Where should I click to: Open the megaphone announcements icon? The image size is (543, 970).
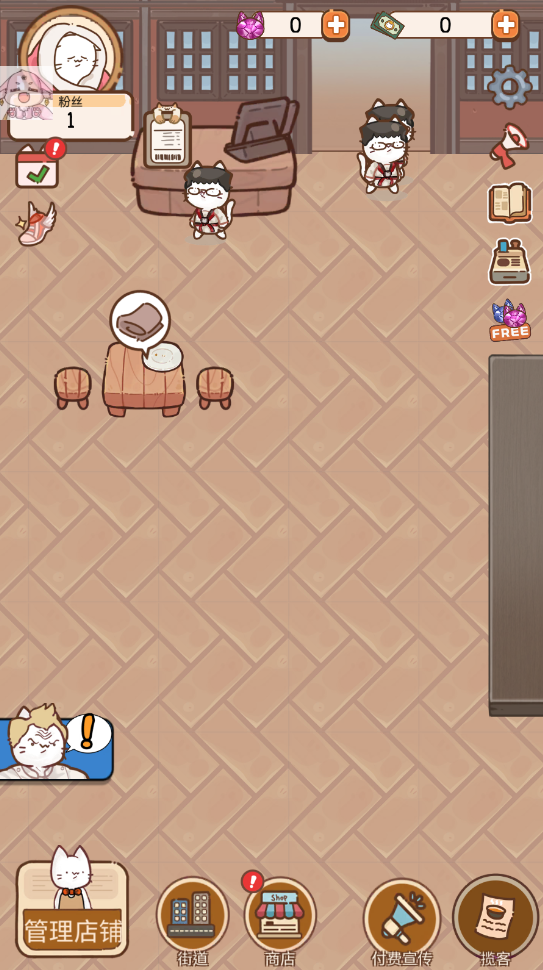click(510, 145)
